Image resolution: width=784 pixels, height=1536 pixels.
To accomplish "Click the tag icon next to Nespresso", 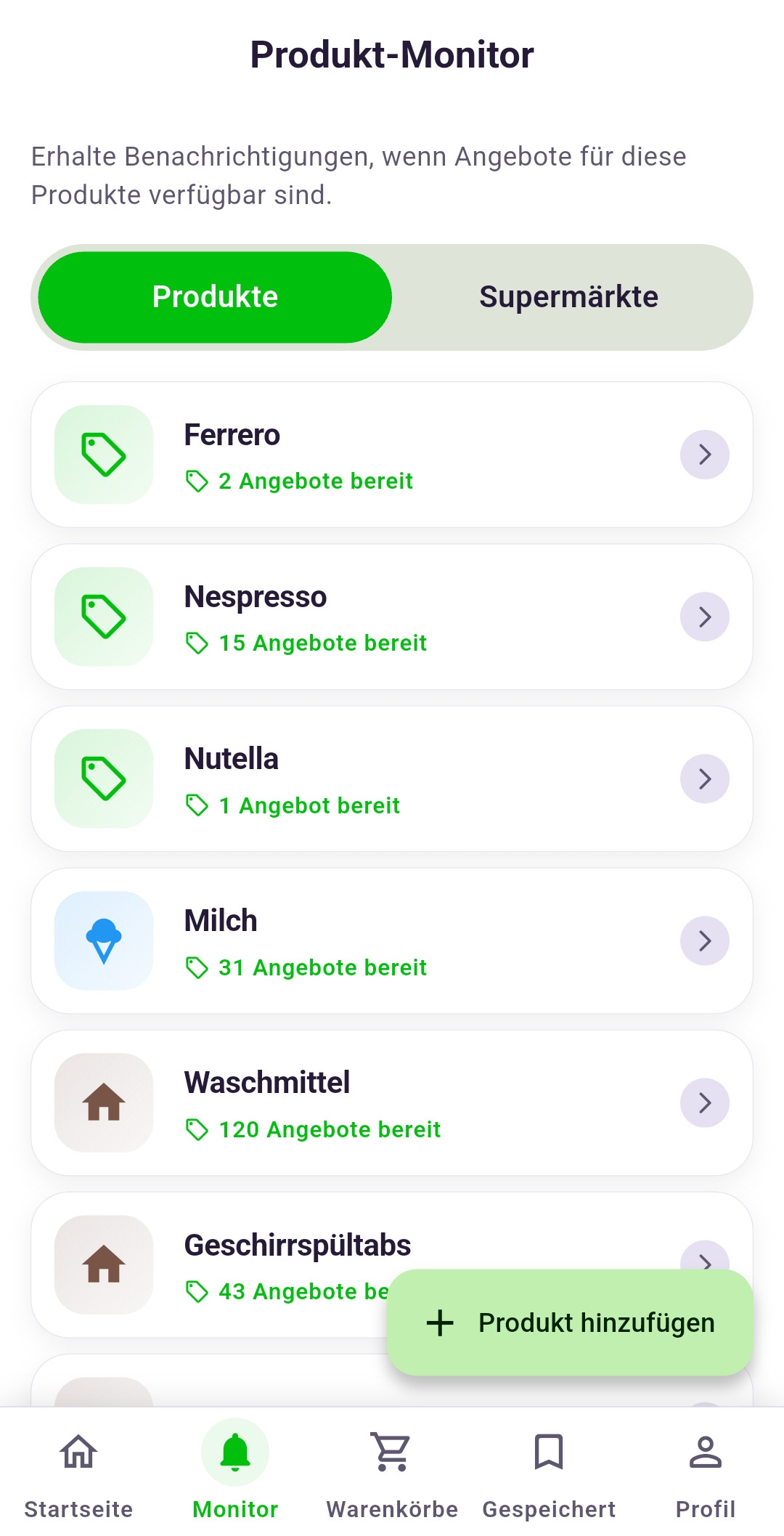I will [103, 616].
